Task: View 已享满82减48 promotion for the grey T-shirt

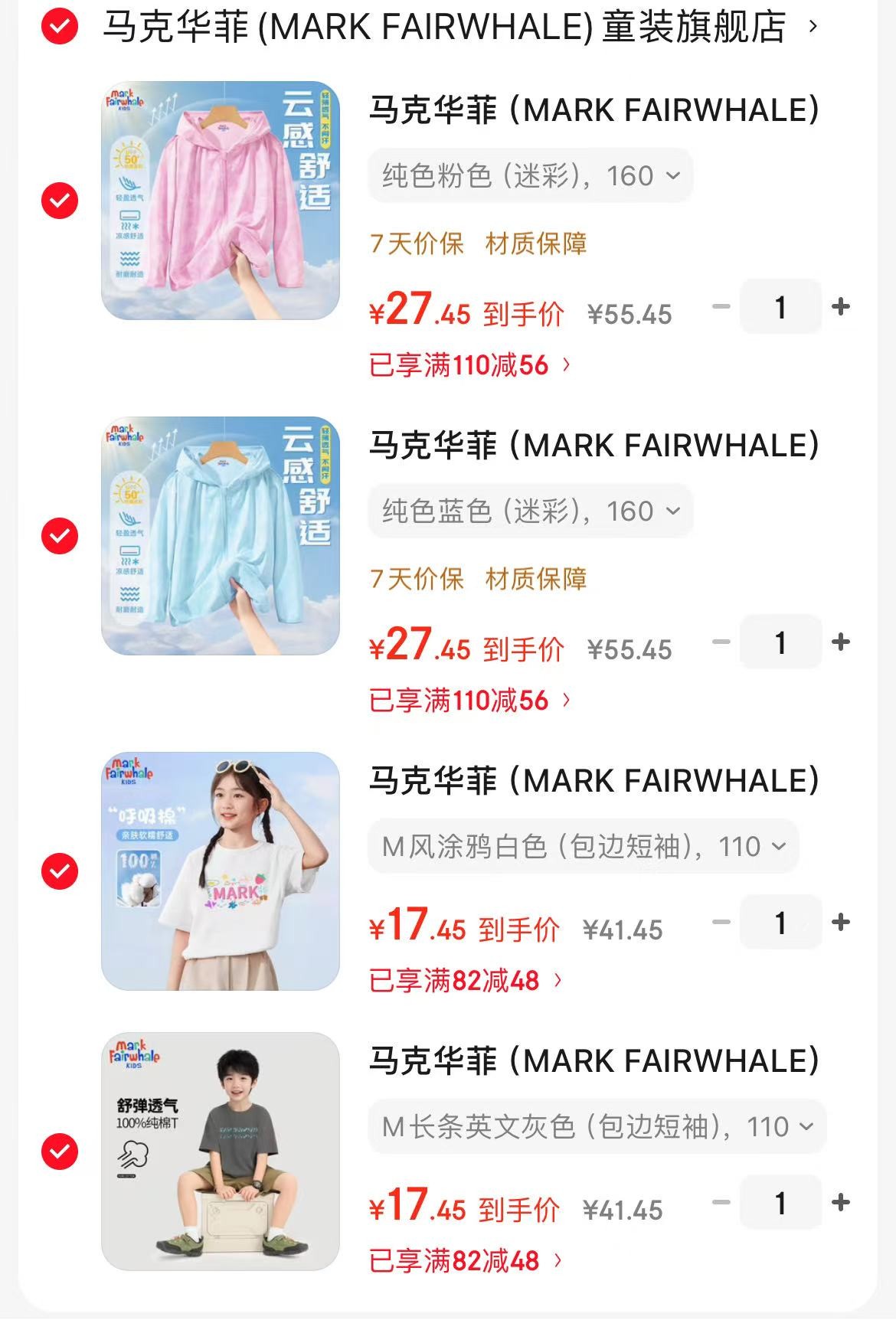Action: point(464,1261)
